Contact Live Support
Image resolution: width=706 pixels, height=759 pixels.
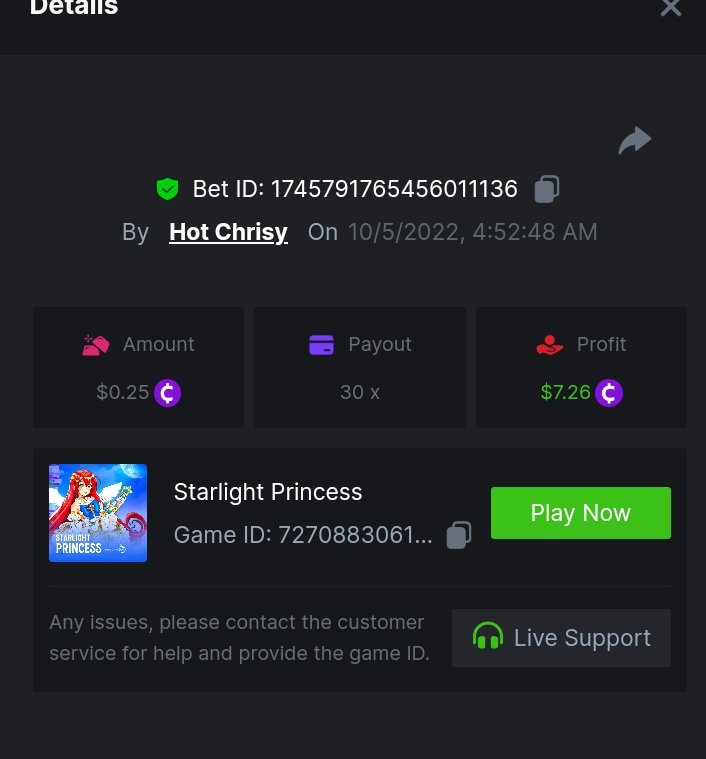tap(561, 638)
